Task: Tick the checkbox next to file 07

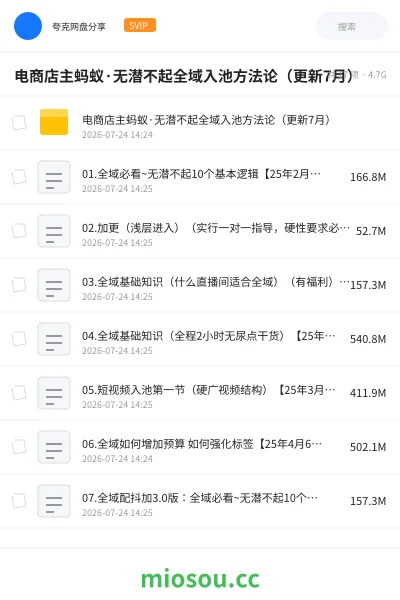Action: tap(19, 501)
